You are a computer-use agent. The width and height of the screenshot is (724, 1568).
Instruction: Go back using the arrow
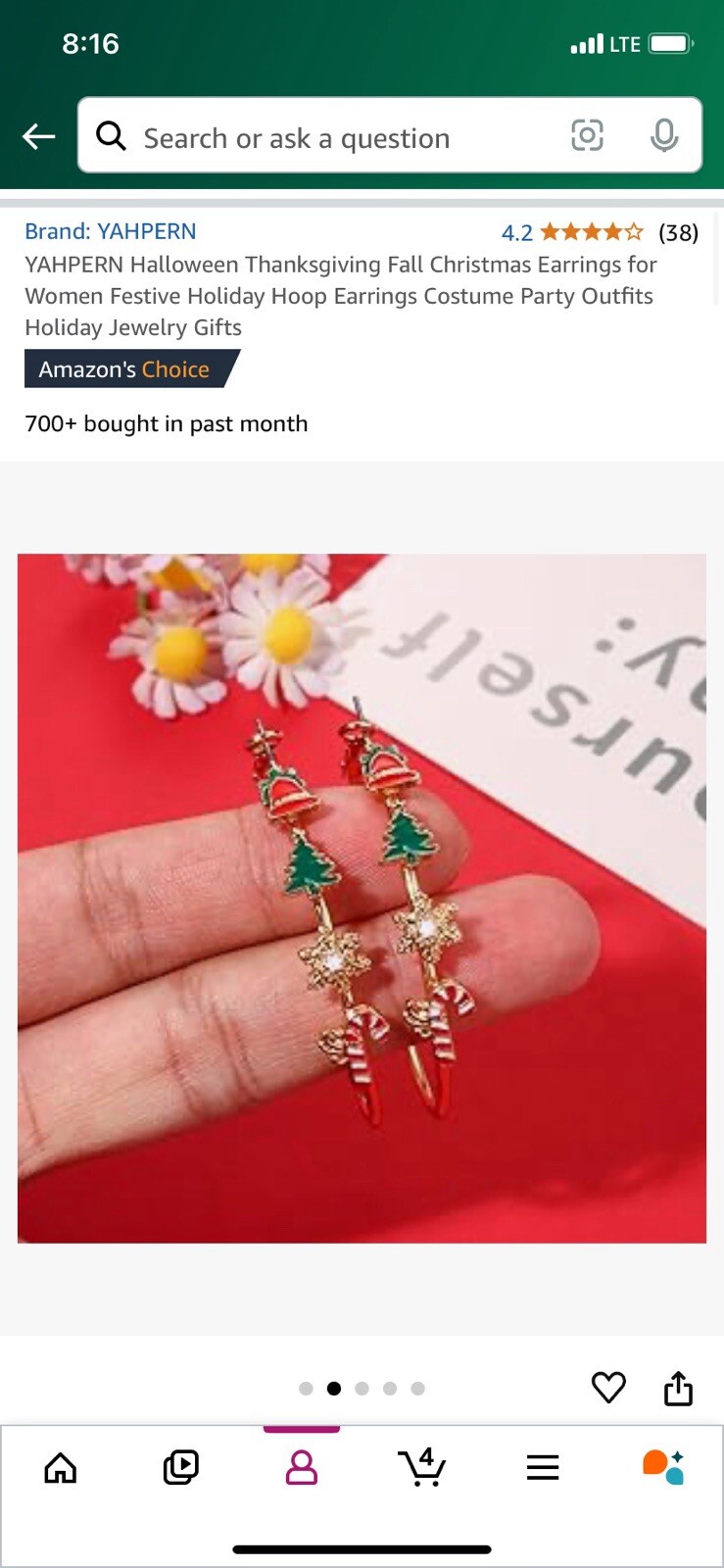point(39,136)
